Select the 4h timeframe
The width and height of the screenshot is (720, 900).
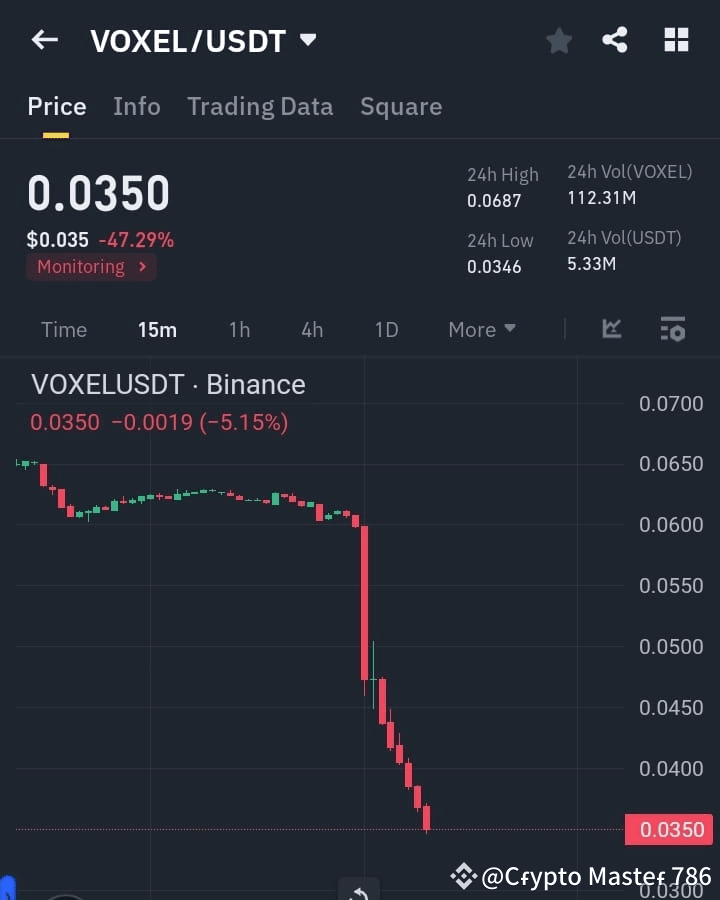click(311, 329)
